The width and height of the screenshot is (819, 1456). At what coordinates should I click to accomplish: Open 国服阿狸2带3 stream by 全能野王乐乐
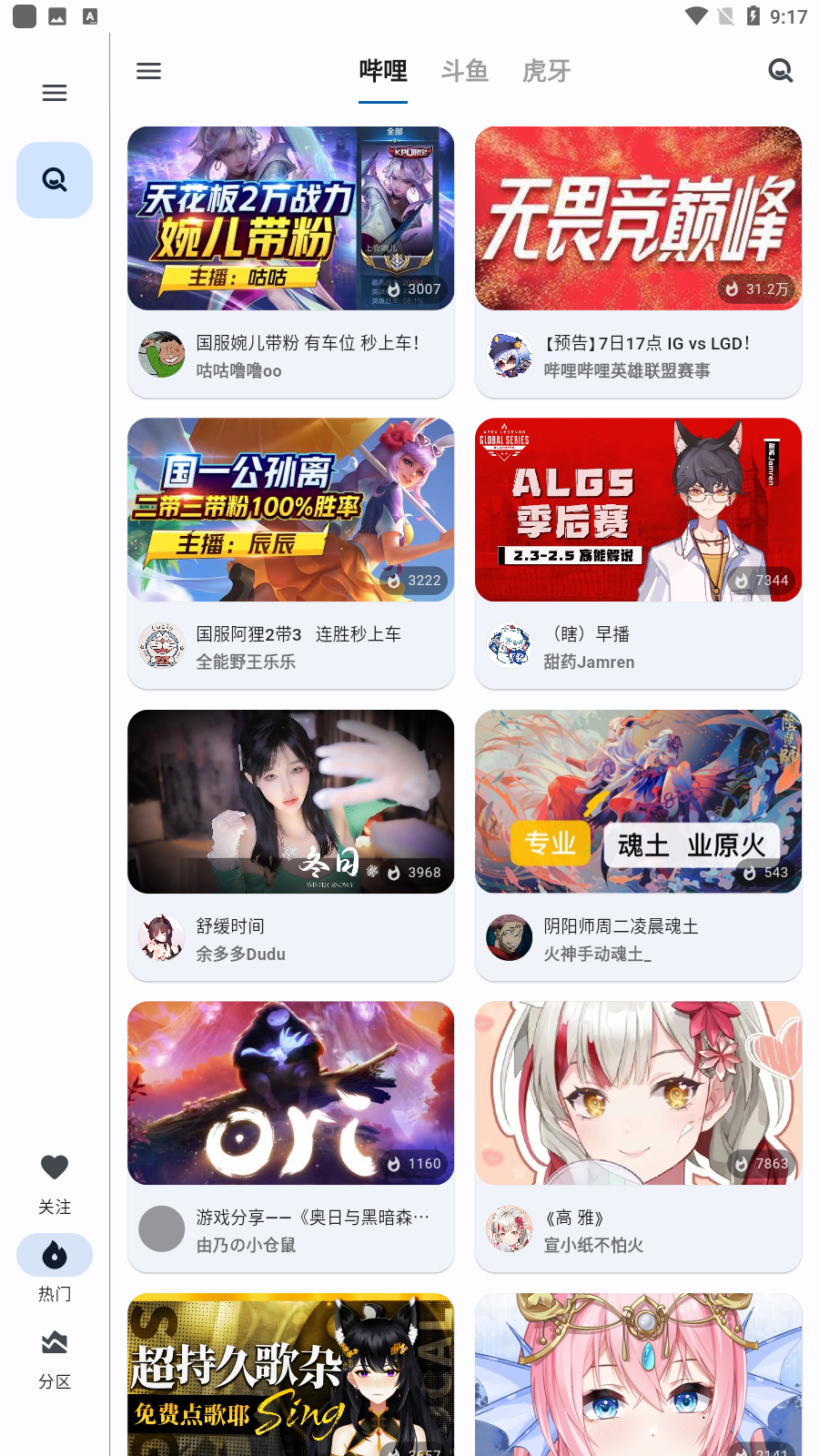click(291, 553)
